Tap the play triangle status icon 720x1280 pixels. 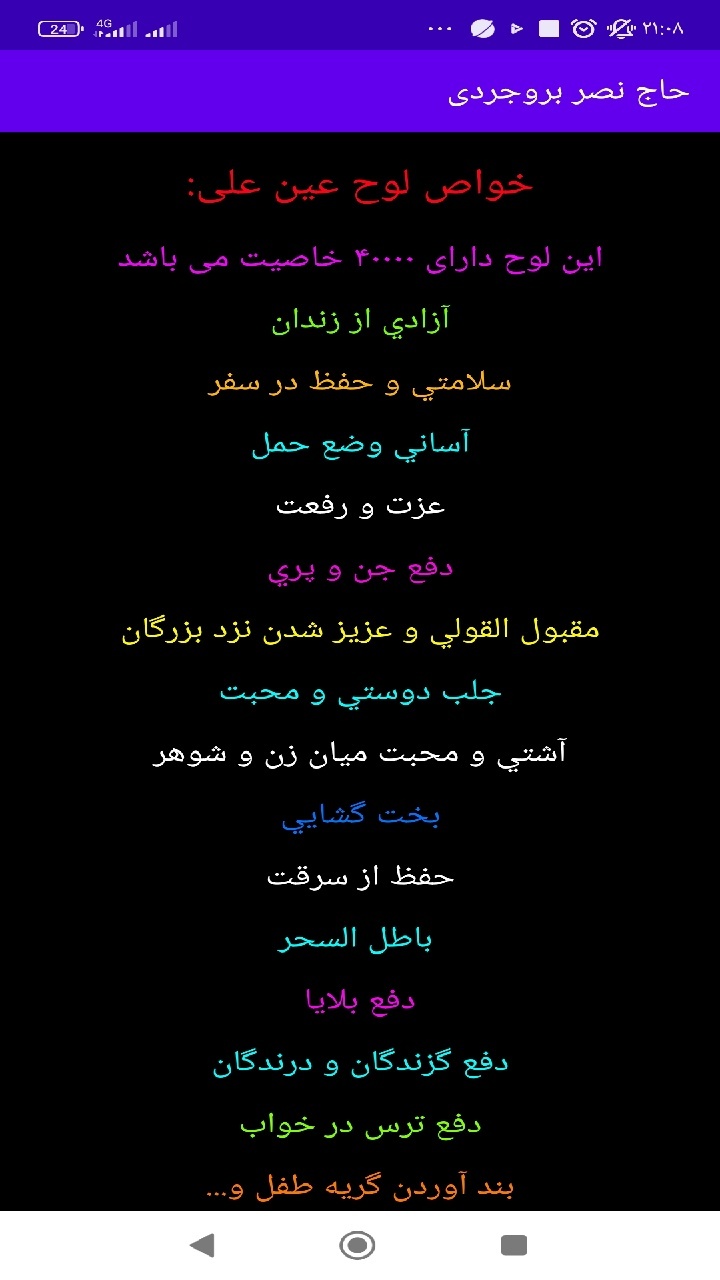(x=517, y=27)
